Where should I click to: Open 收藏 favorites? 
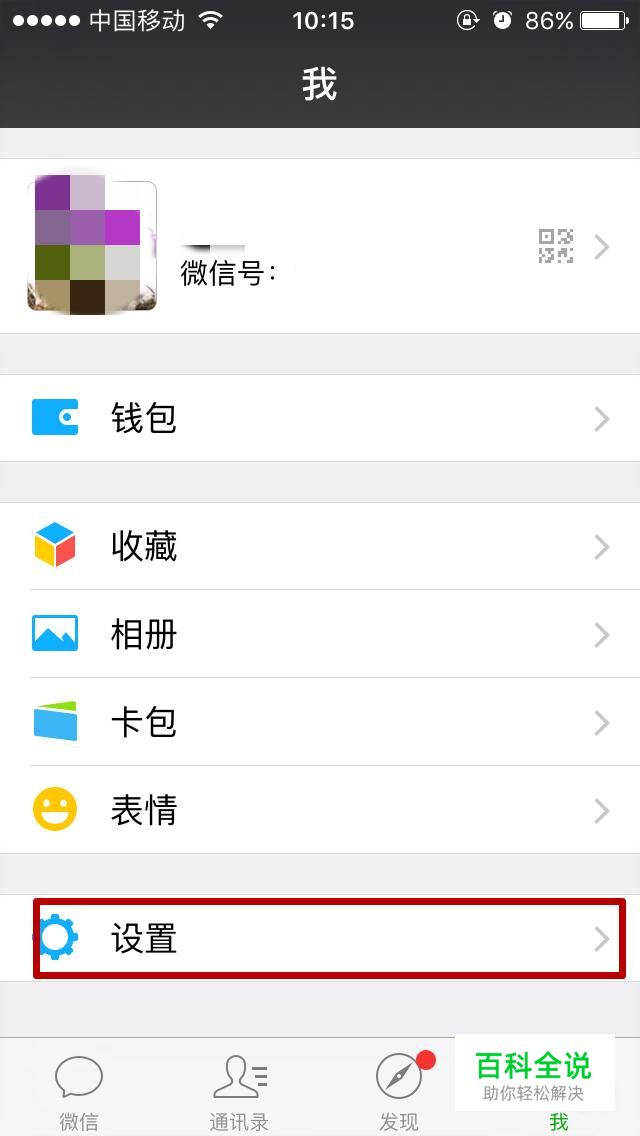[320, 546]
